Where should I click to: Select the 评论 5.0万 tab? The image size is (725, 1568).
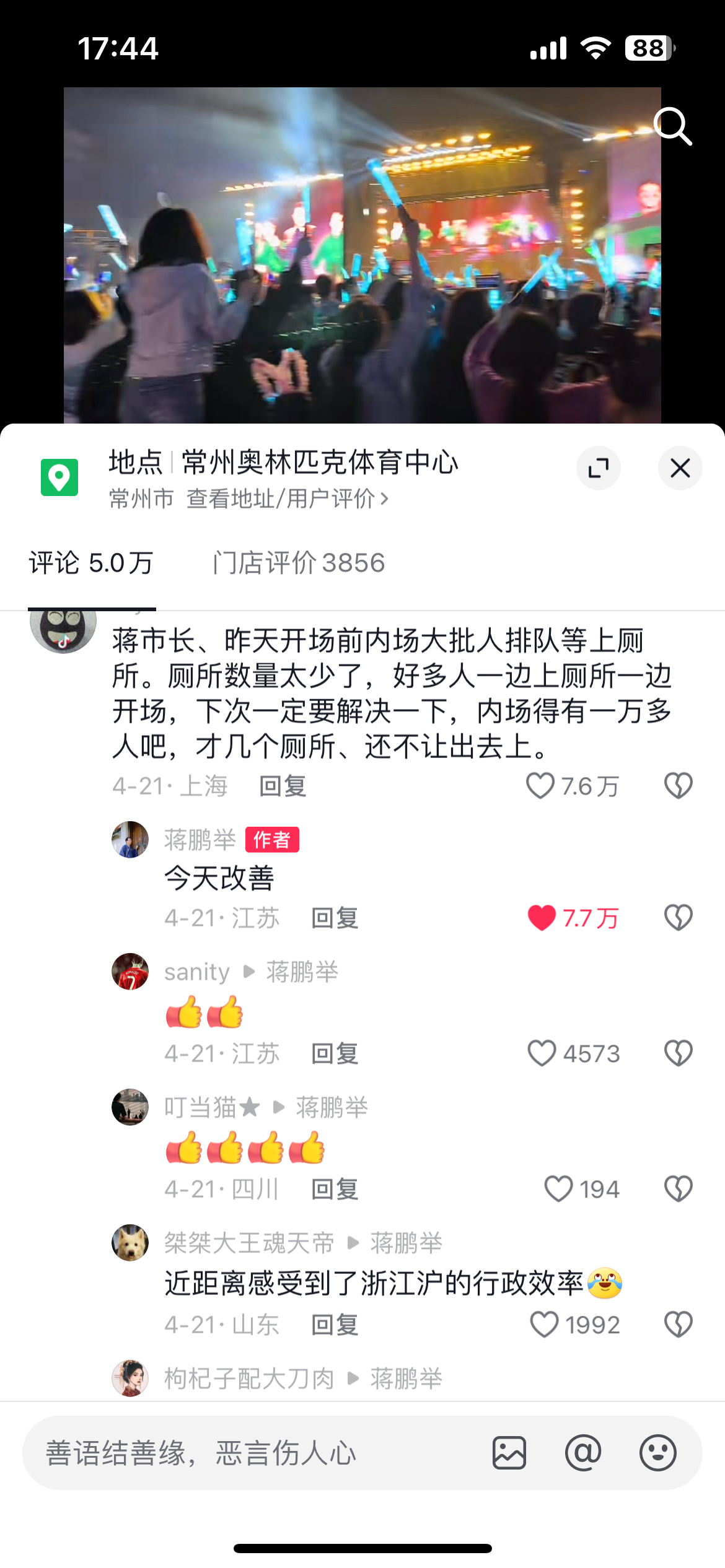[x=91, y=563]
